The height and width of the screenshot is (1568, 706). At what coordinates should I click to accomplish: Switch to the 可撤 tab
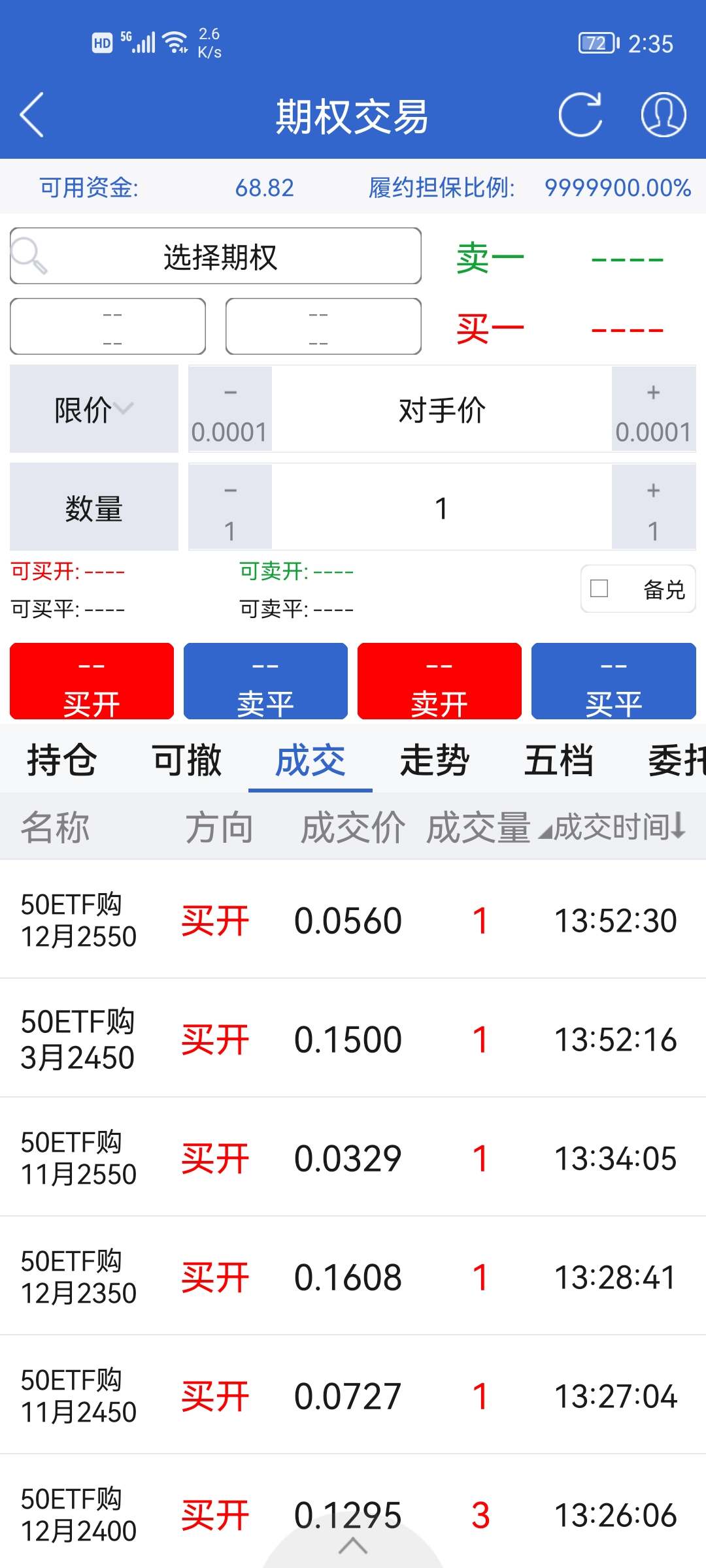pos(186,760)
